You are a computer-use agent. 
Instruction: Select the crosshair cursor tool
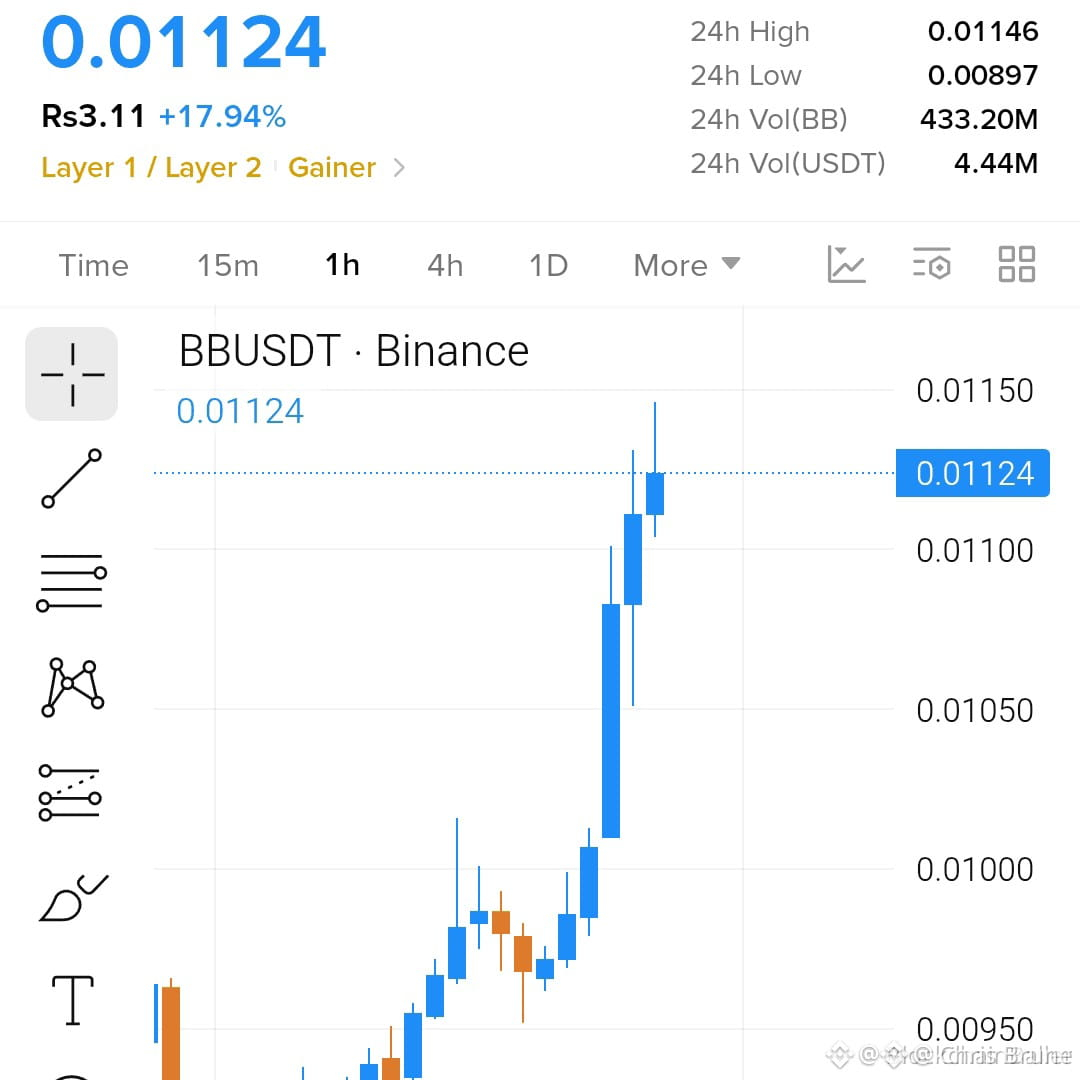tap(72, 374)
